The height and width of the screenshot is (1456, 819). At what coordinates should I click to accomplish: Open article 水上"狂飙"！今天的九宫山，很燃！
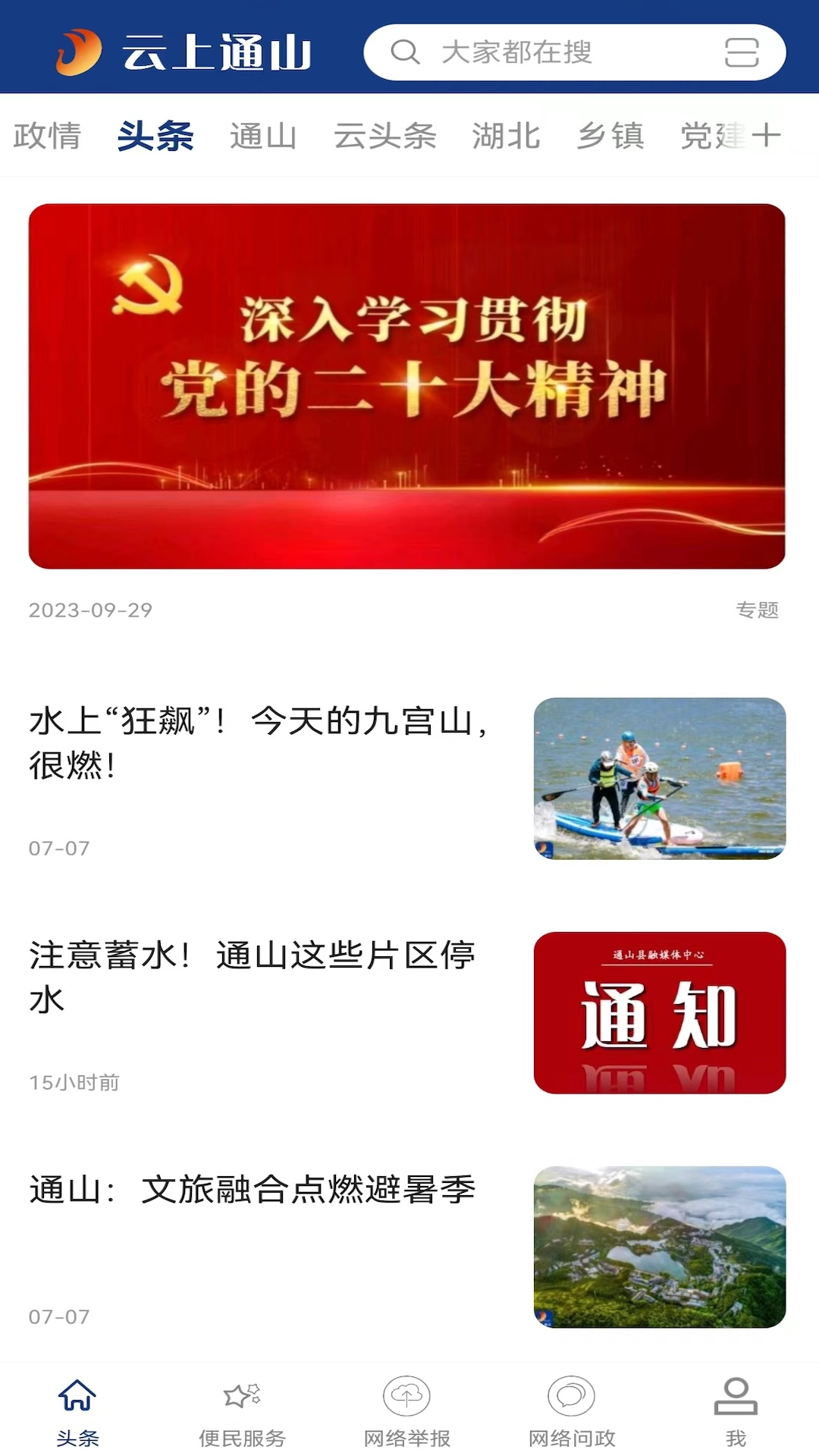point(258,743)
